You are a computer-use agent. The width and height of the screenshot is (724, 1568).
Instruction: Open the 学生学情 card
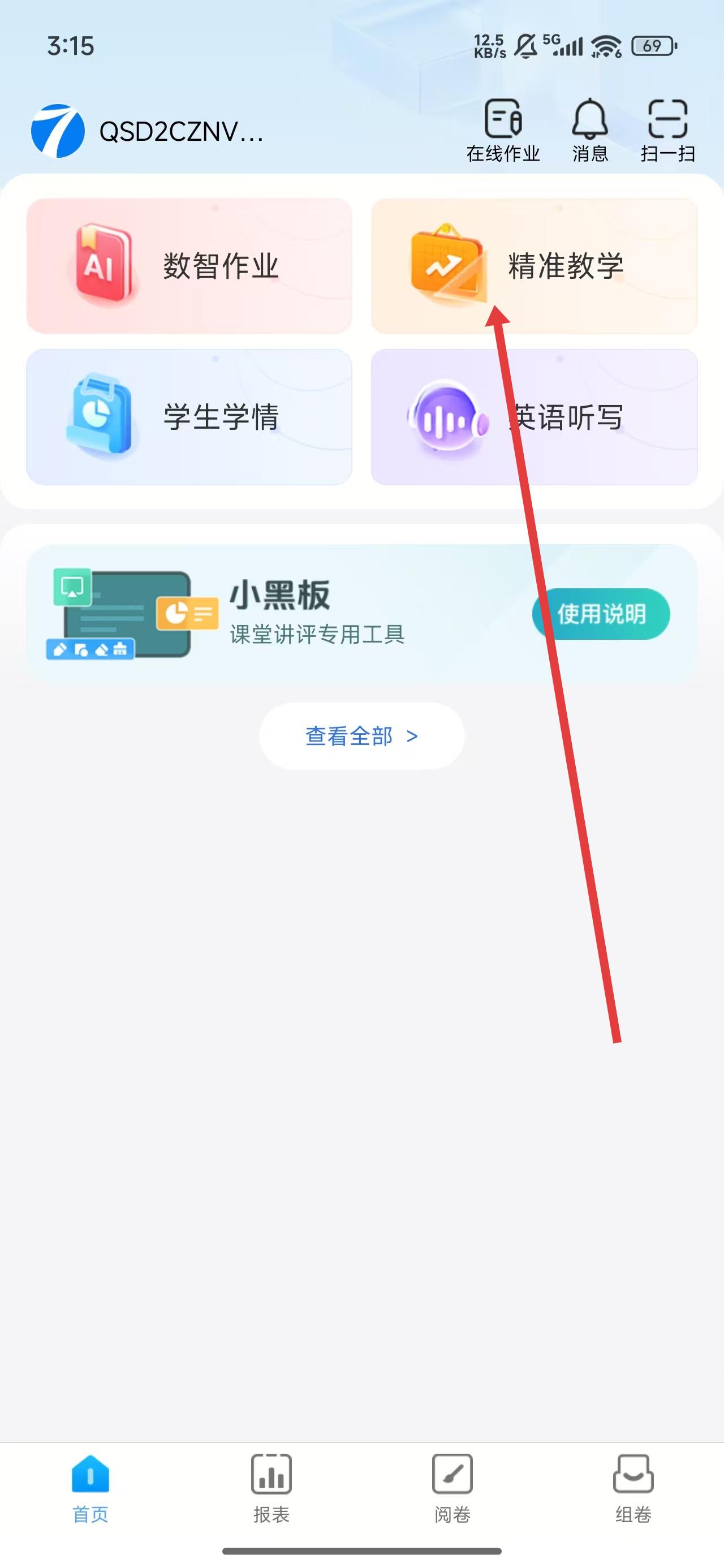click(x=189, y=417)
